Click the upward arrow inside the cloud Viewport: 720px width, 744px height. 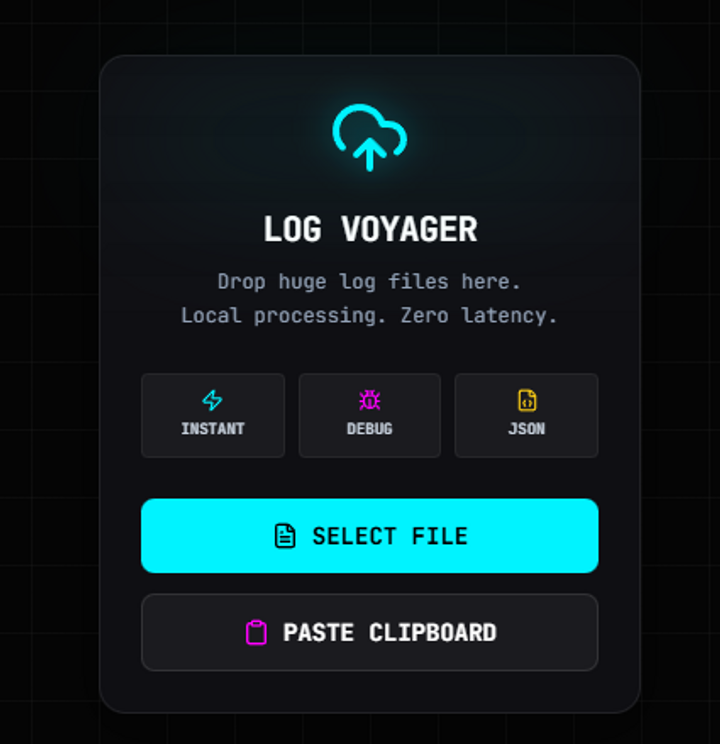click(x=369, y=152)
